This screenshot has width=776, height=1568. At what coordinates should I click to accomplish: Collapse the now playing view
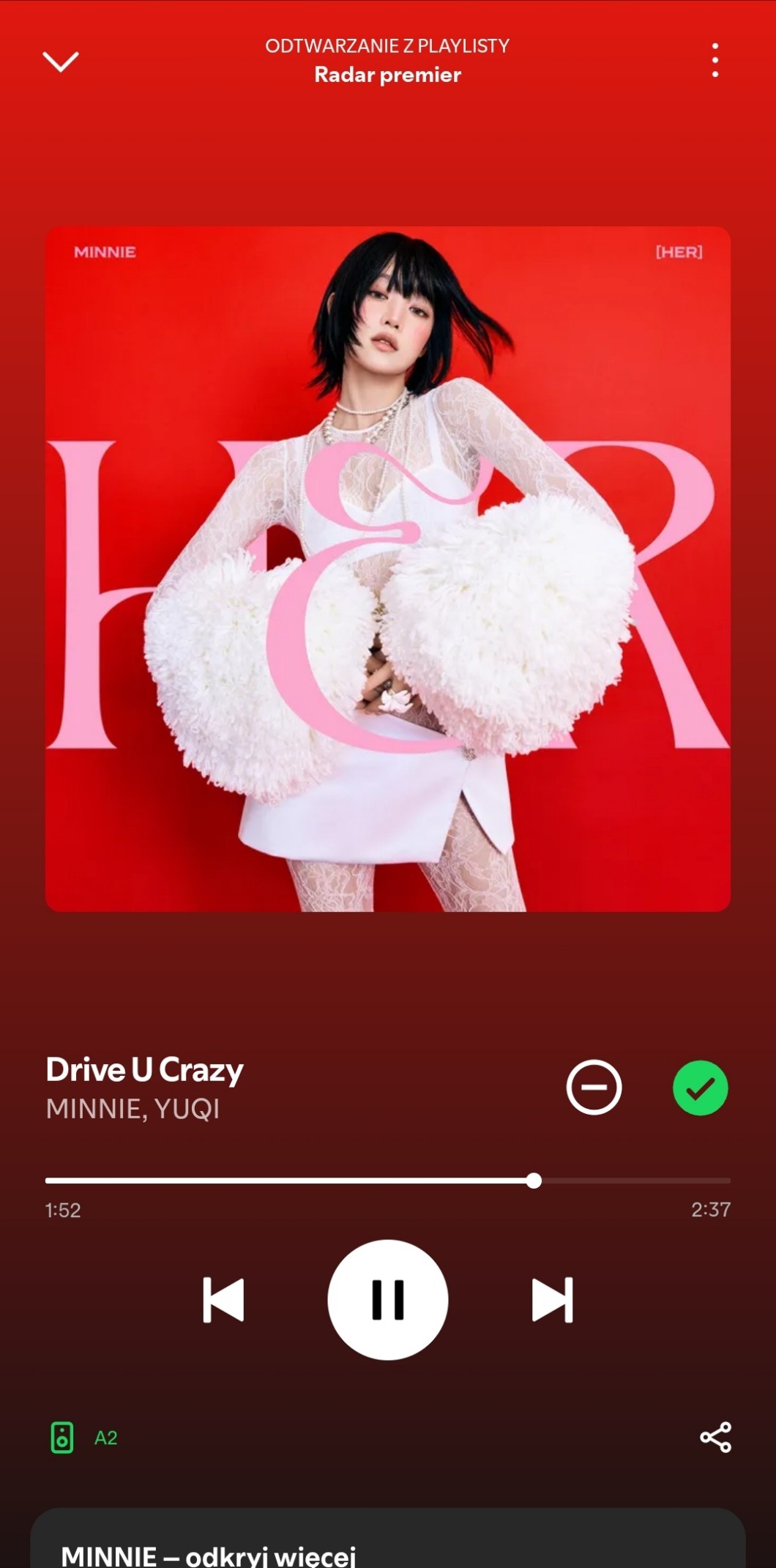pyautogui.click(x=61, y=62)
